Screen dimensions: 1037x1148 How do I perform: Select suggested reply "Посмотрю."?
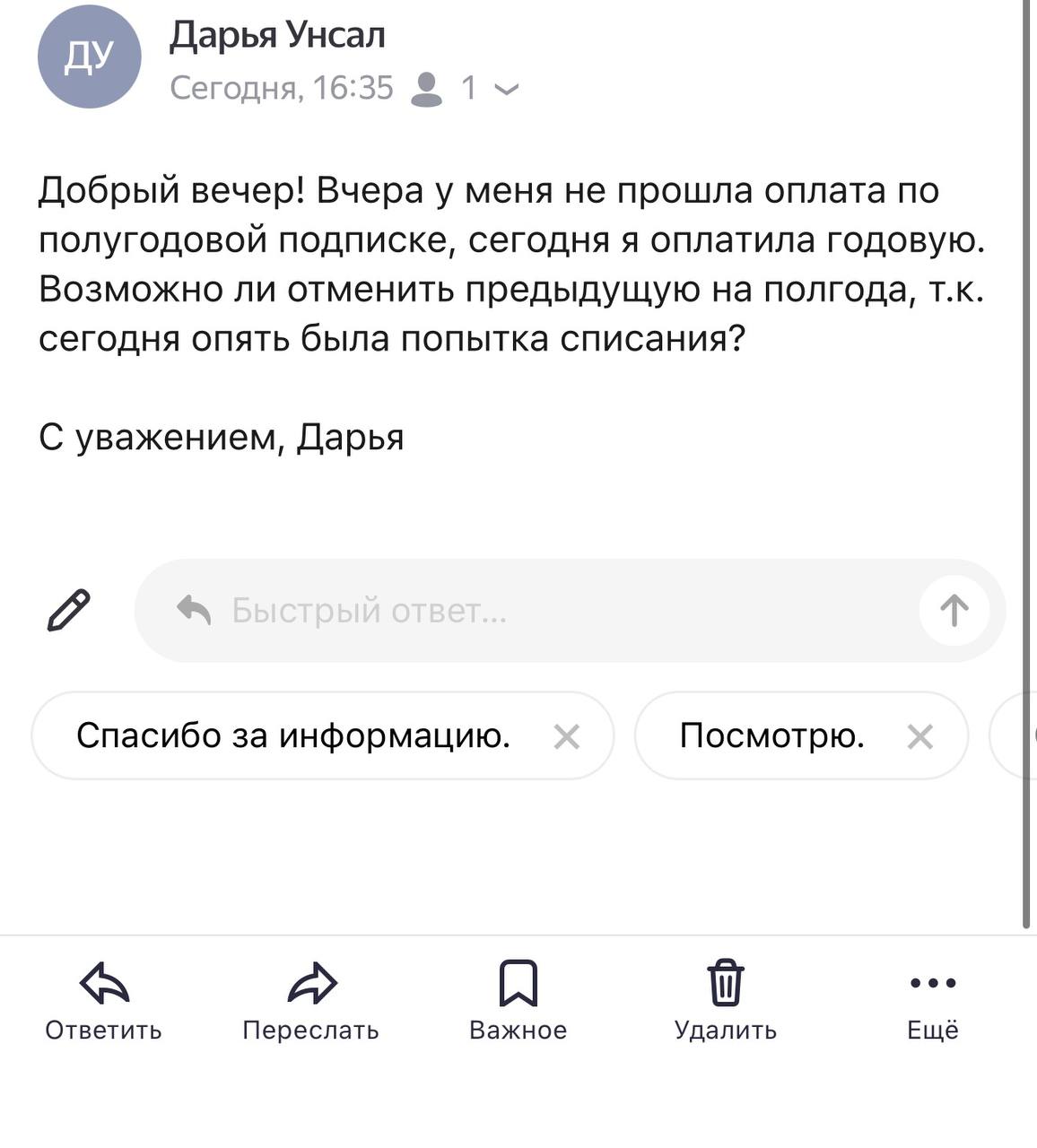pos(771,736)
